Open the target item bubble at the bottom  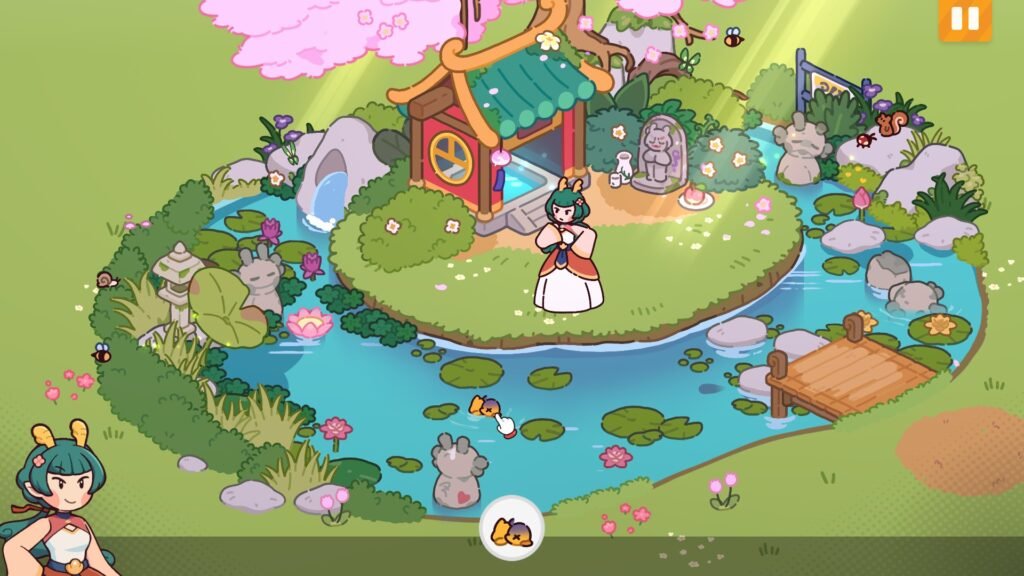pos(512,528)
